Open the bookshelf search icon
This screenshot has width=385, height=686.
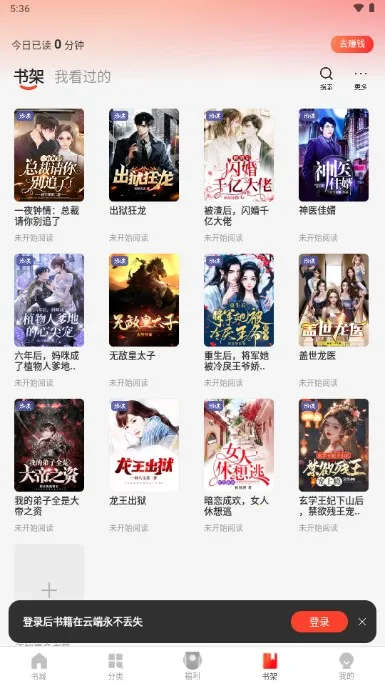pos(326,78)
